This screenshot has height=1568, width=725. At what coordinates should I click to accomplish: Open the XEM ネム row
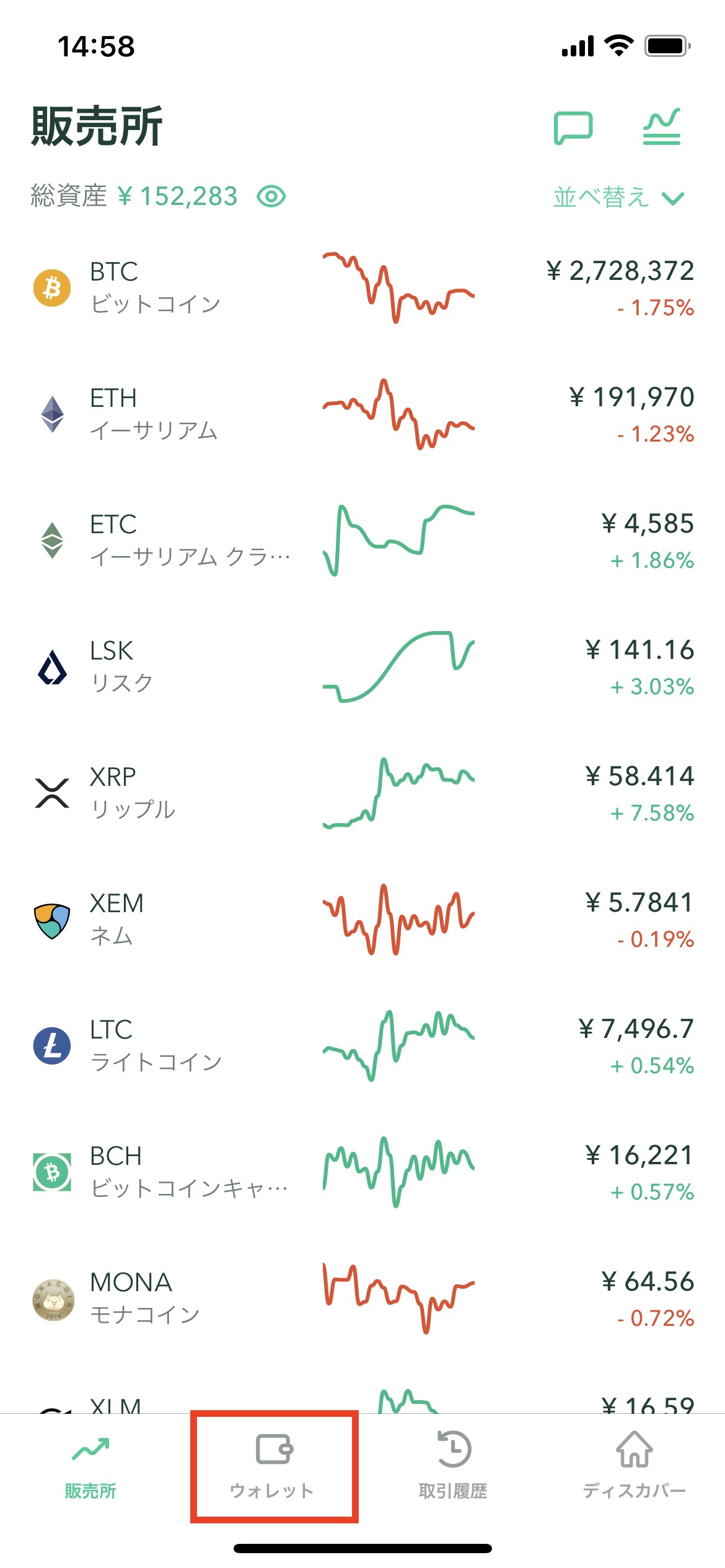[362, 920]
